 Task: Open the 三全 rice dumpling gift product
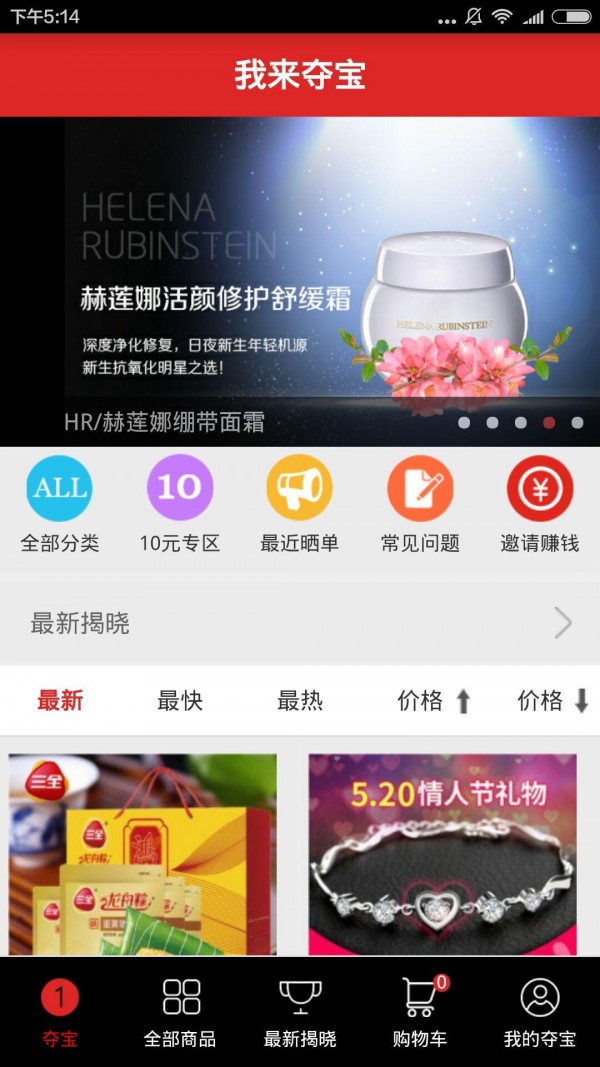(x=143, y=855)
